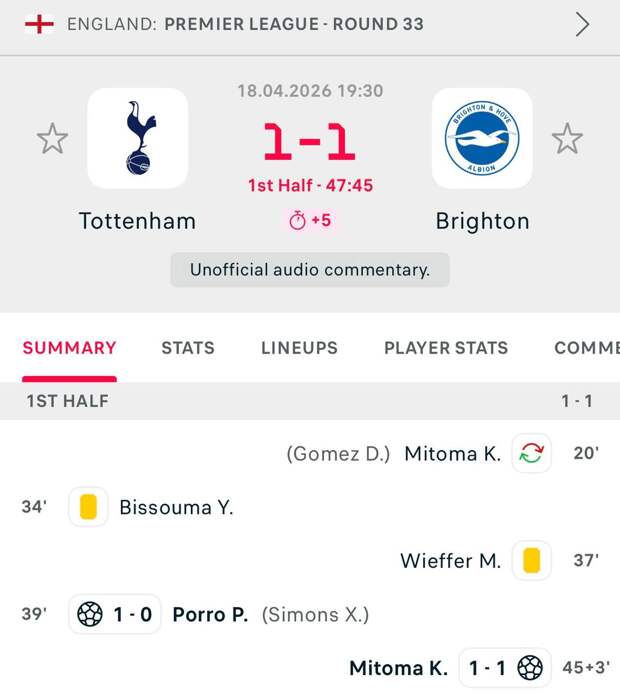Select the Summary tab
The image size is (620, 694).
tap(69, 348)
